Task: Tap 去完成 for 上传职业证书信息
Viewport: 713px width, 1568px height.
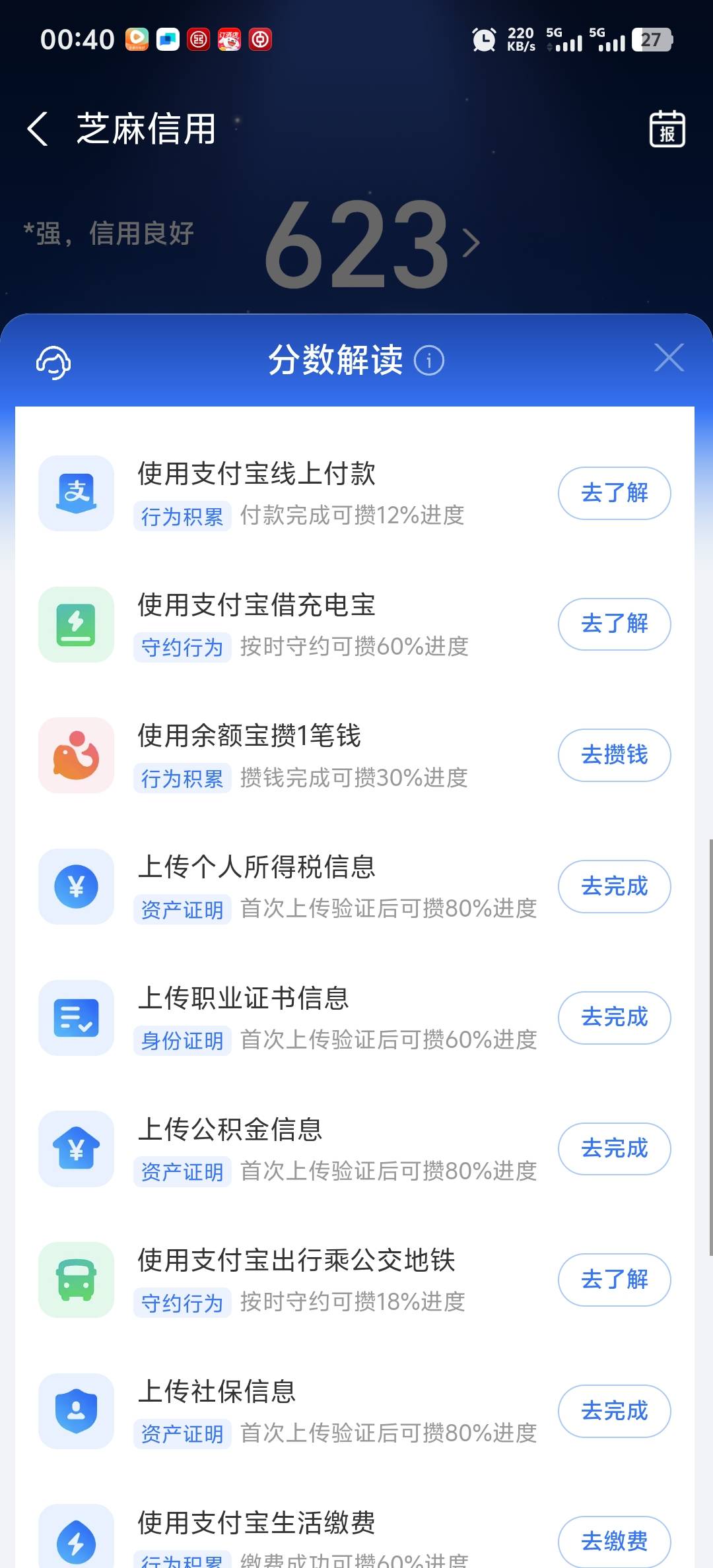Action: coord(615,1018)
